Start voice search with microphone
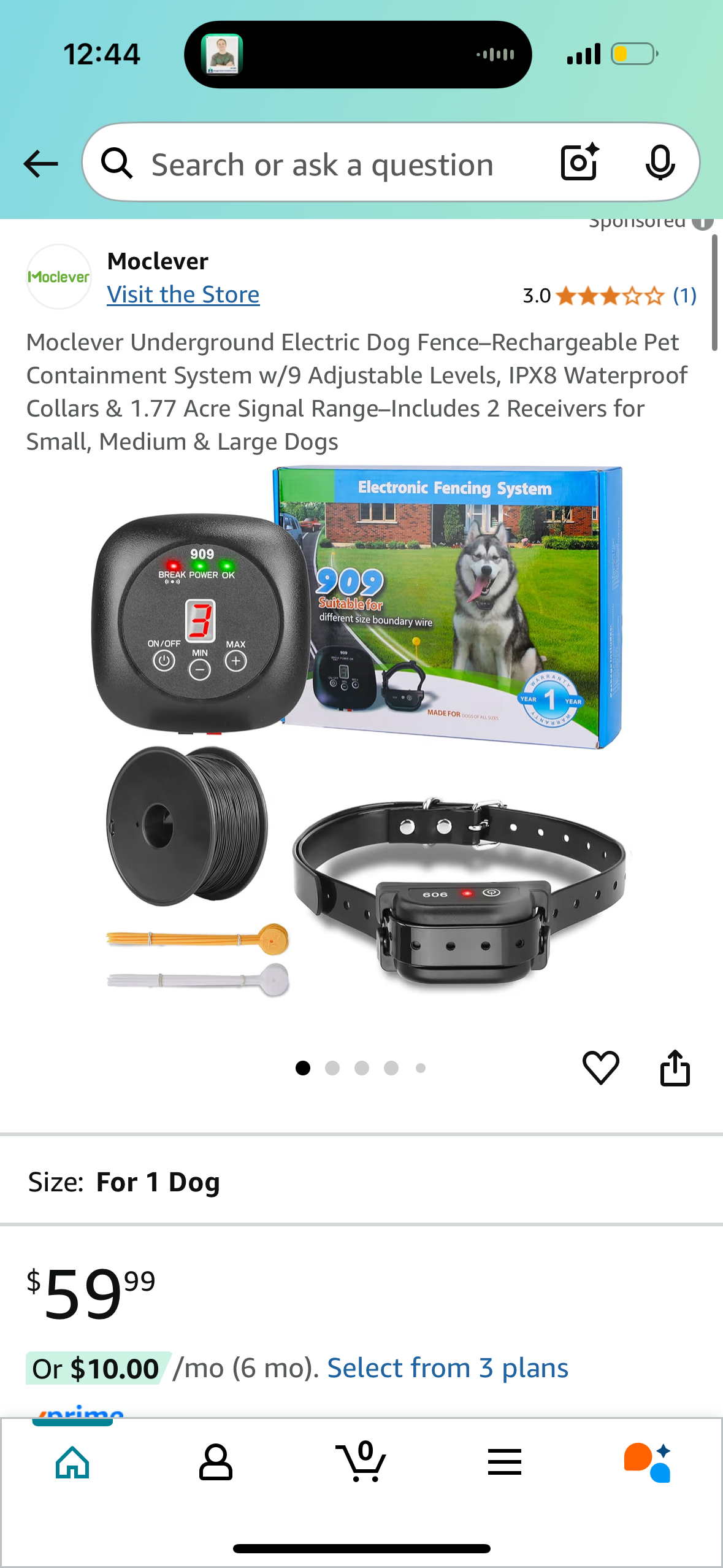Screen dimensions: 723x1568 tap(660, 163)
